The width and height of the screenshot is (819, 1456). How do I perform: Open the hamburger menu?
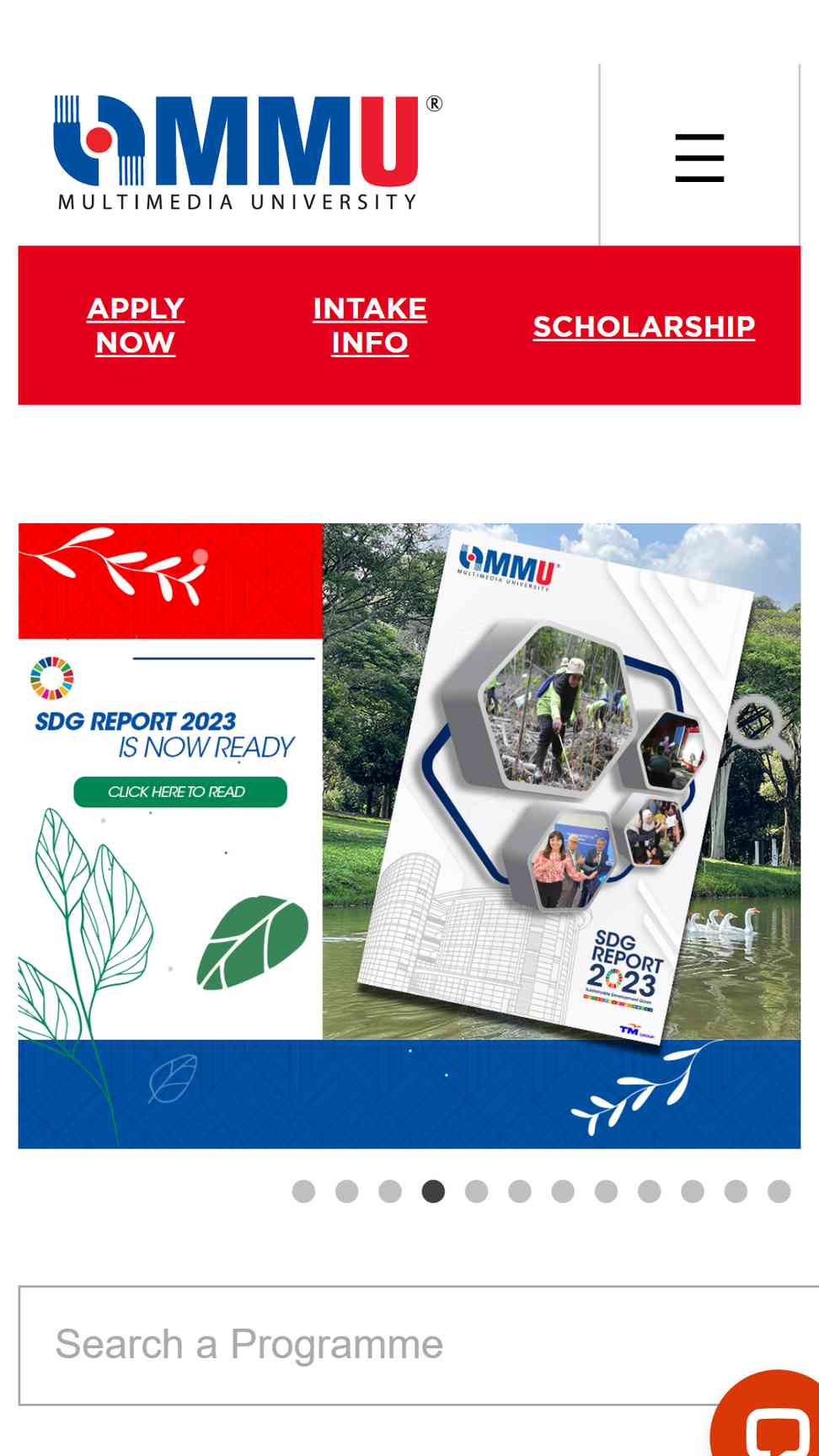click(699, 158)
